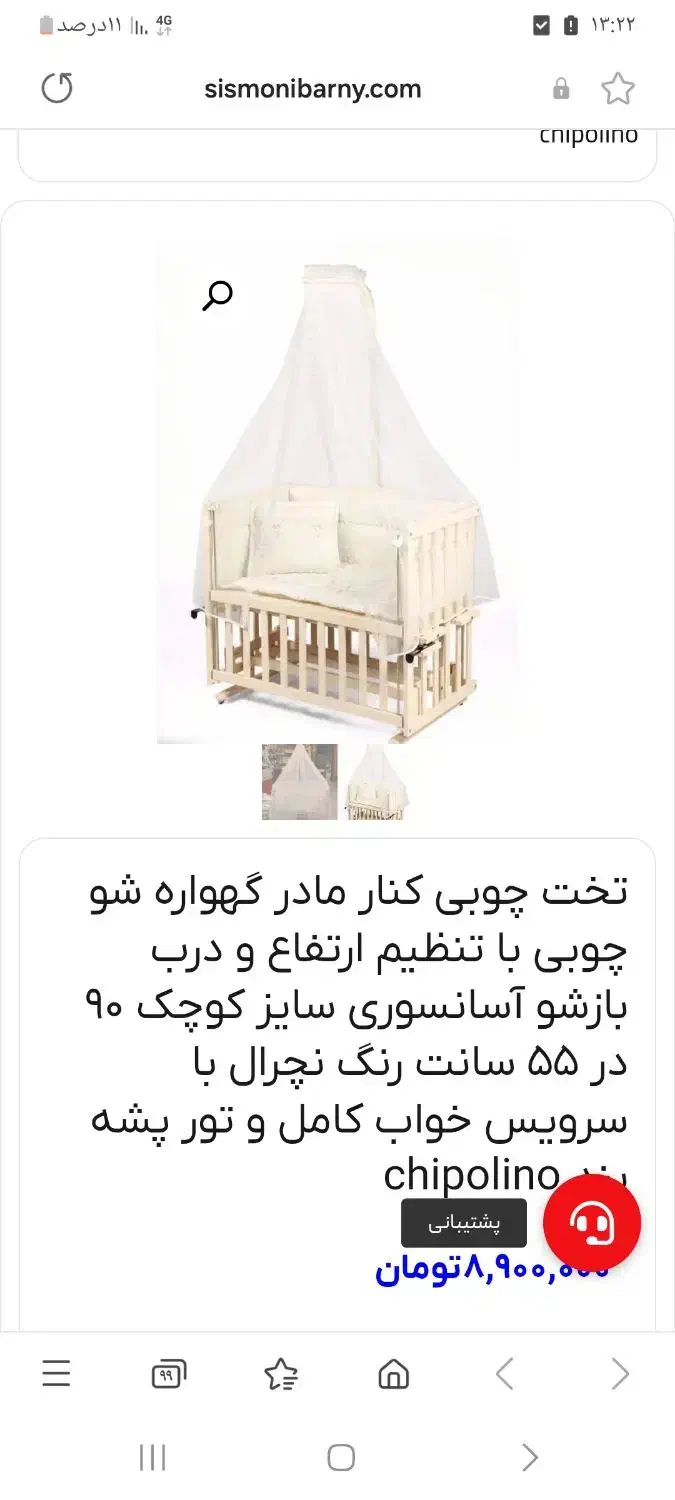Return to the phone's home screen

341,1458
